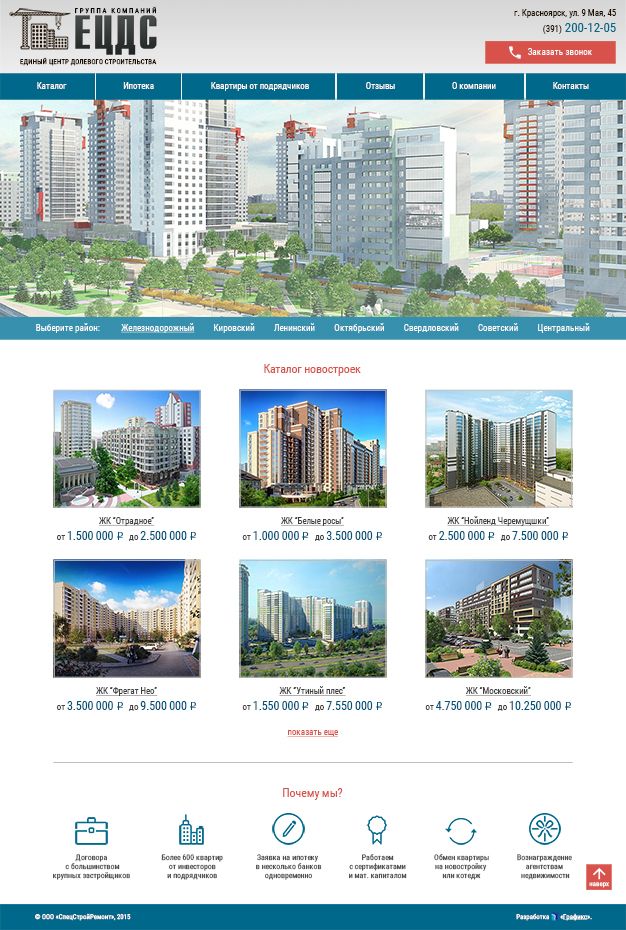Tap the Заказать звонок button
The image size is (626, 930).
pyautogui.click(x=550, y=52)
